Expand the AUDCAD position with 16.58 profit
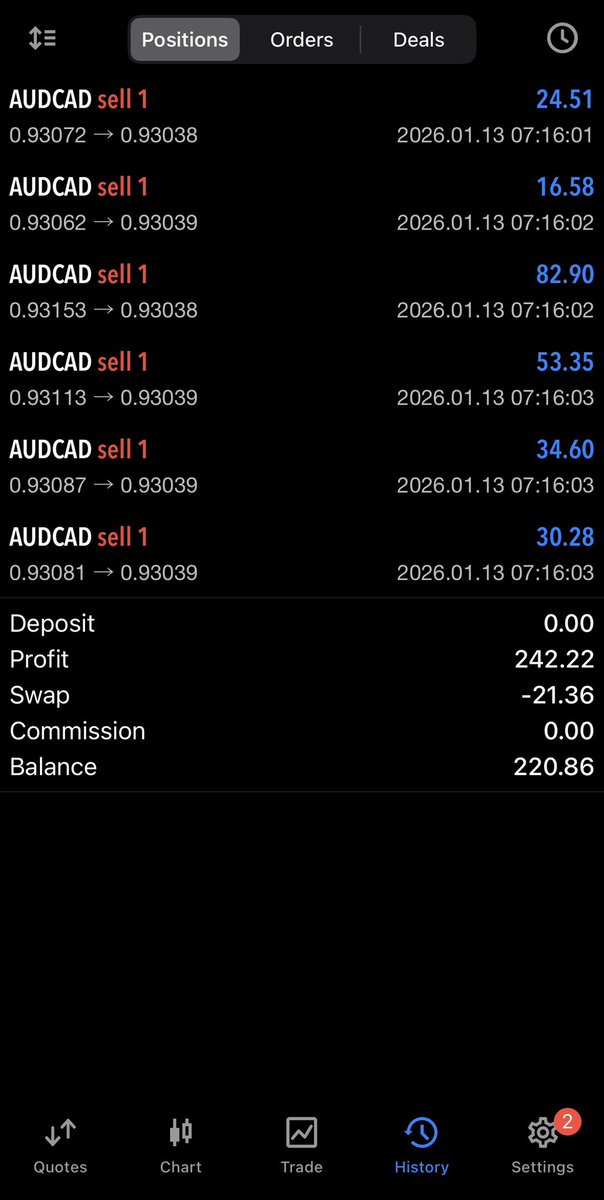The height and width of the screenshot is (1200, 604). click(301, 204)
